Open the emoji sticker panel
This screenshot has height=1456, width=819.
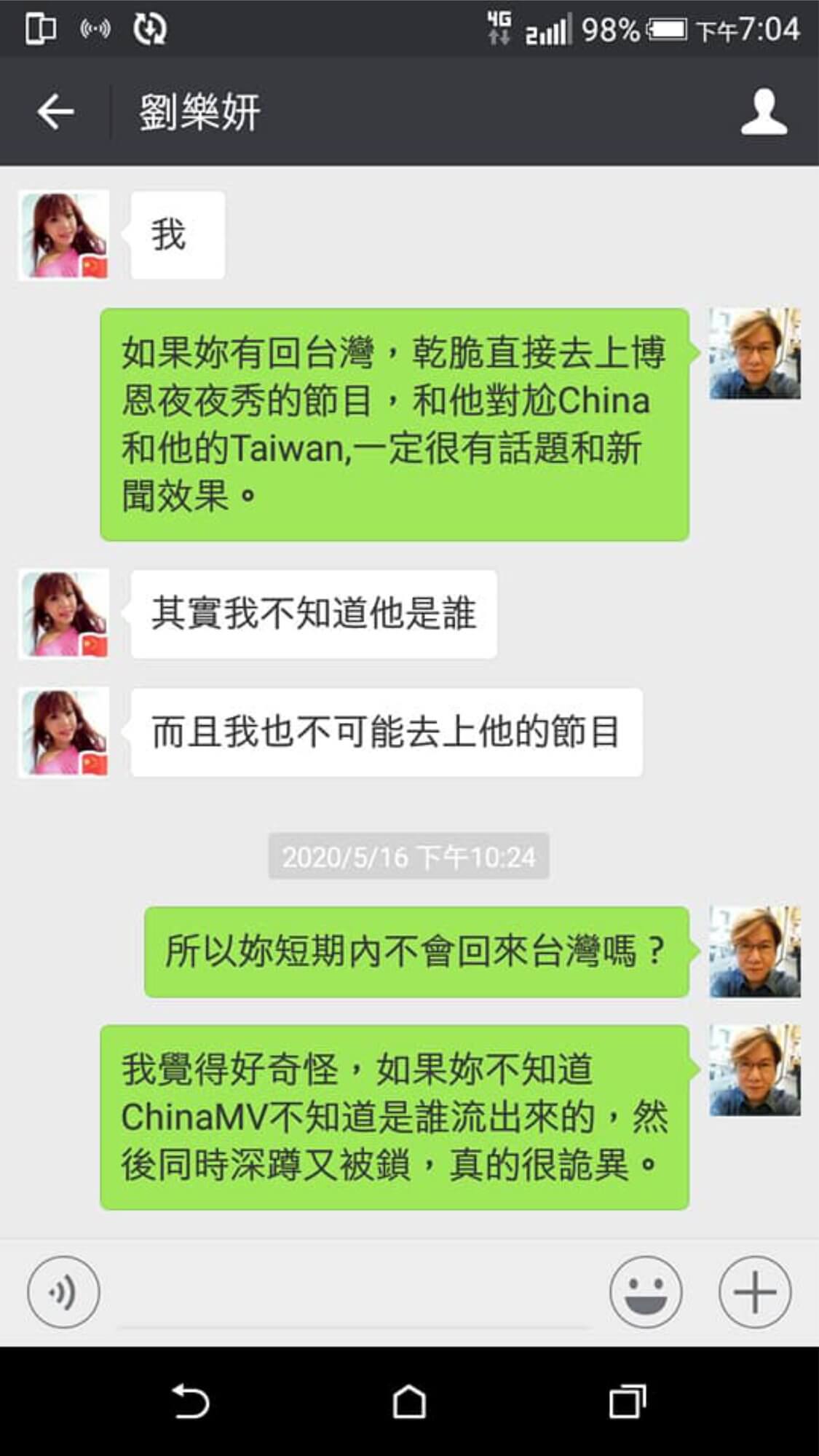click(x=645, y=1291)
